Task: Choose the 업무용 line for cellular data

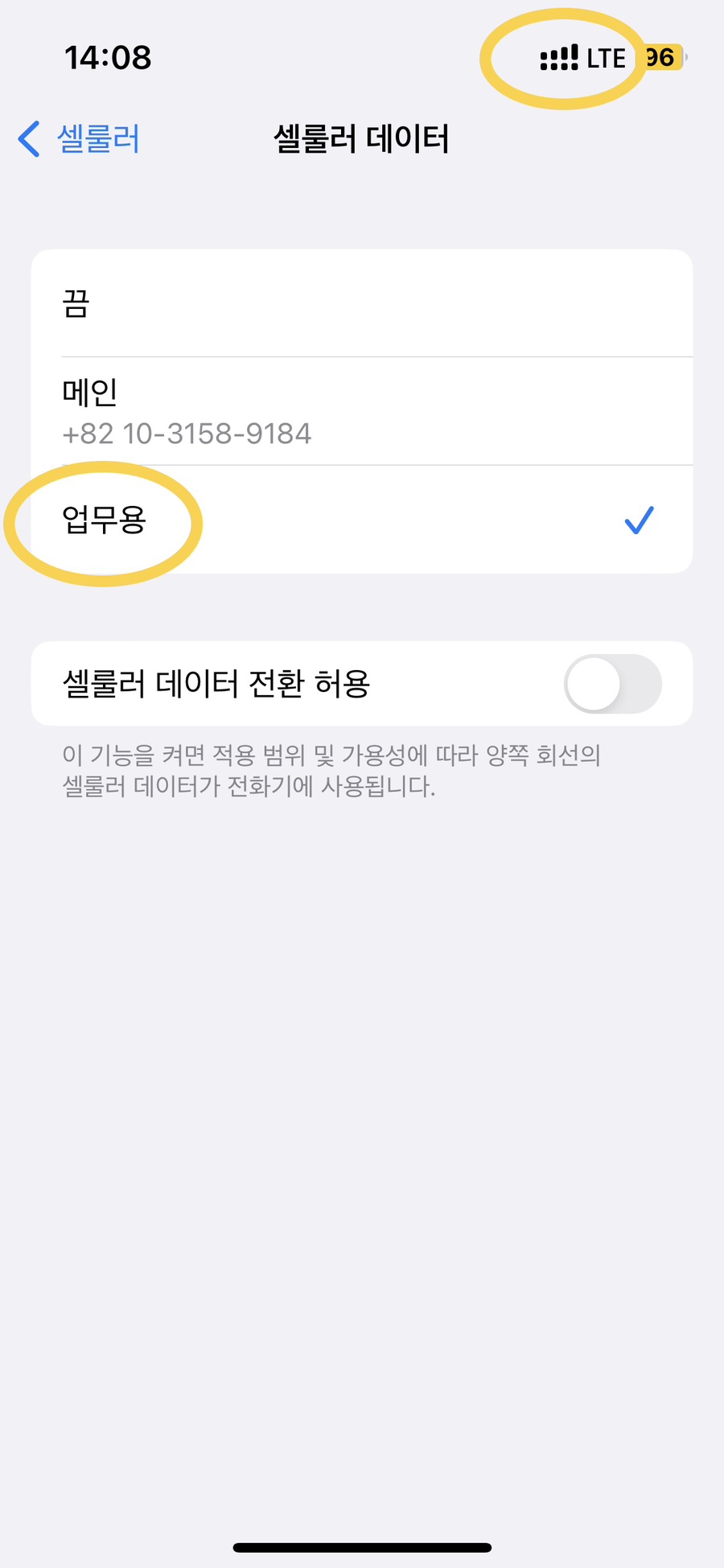Action: click(362, 520)
